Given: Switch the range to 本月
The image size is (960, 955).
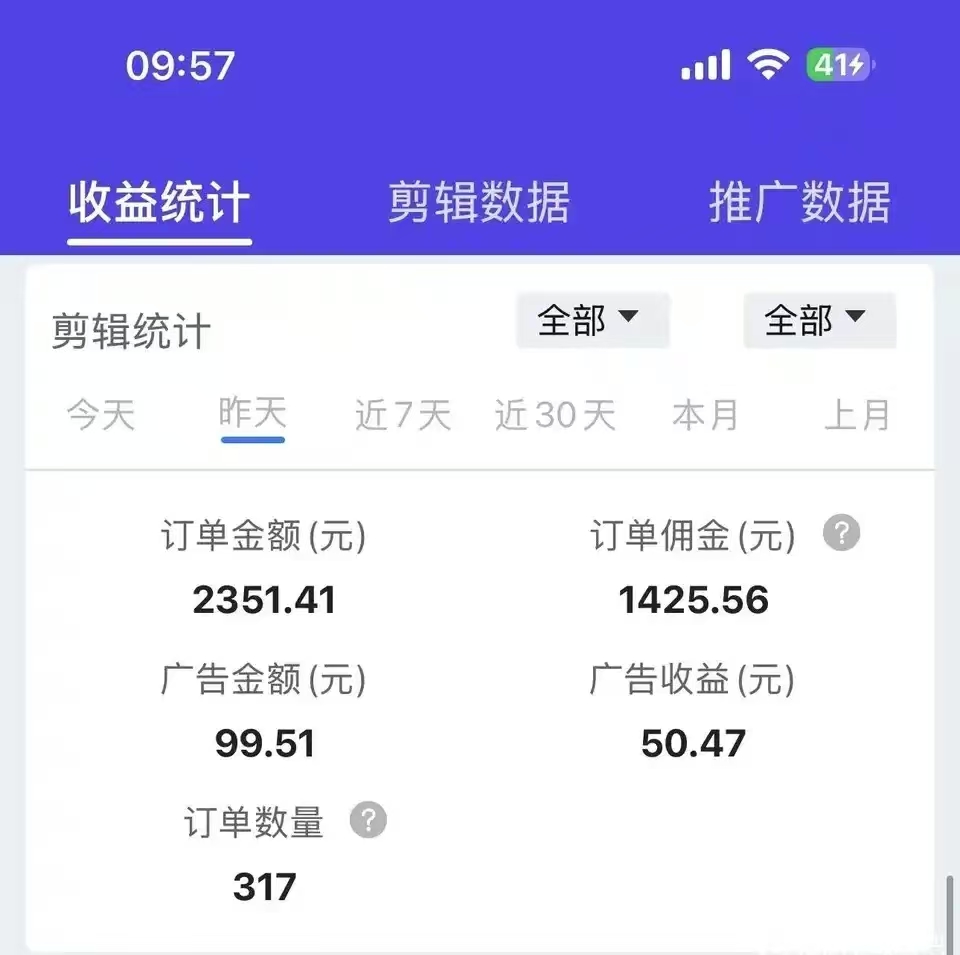Looking at the screenshot, I should click(x=705, y=415).
